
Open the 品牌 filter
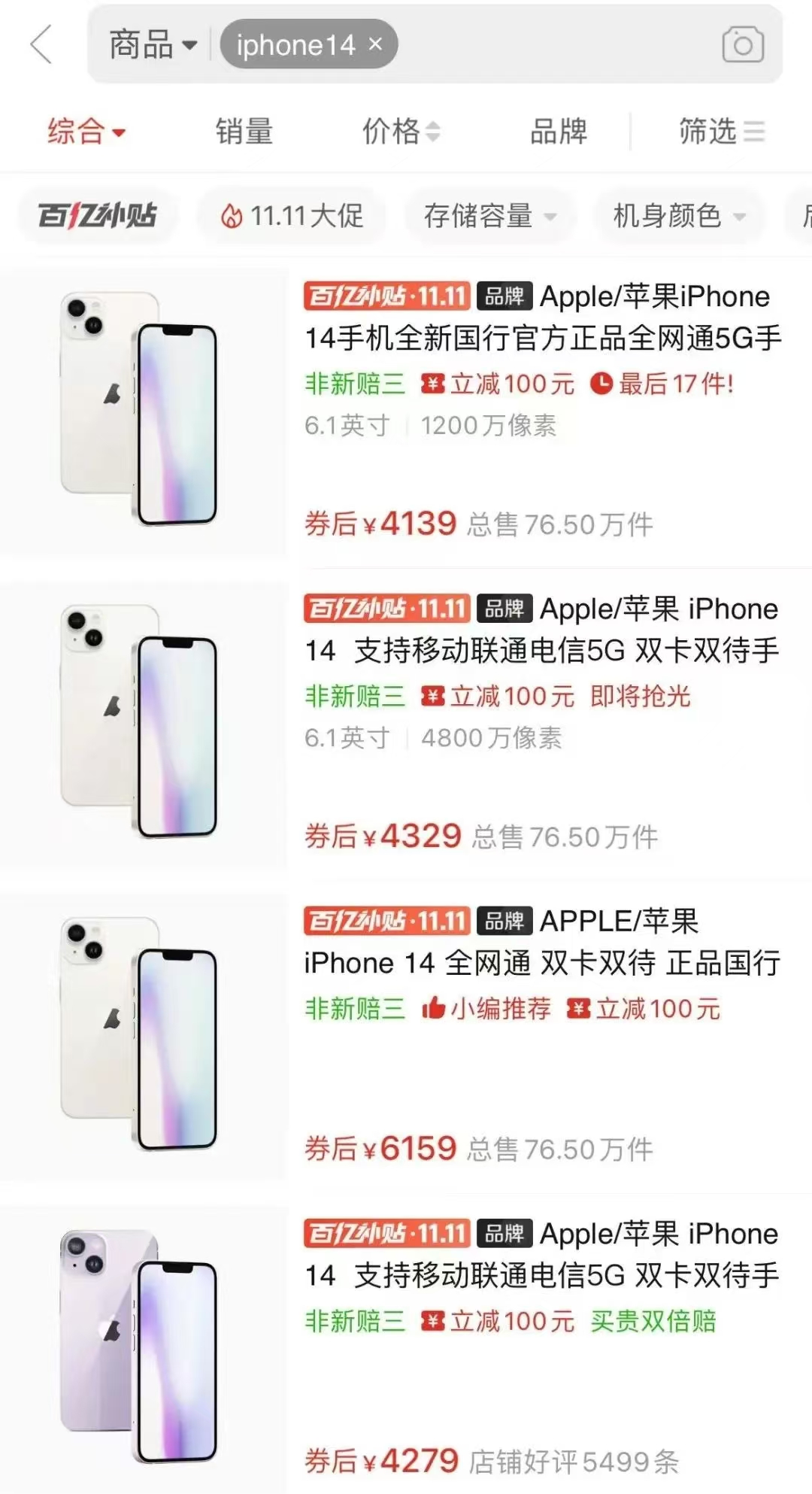pos(558,132)
